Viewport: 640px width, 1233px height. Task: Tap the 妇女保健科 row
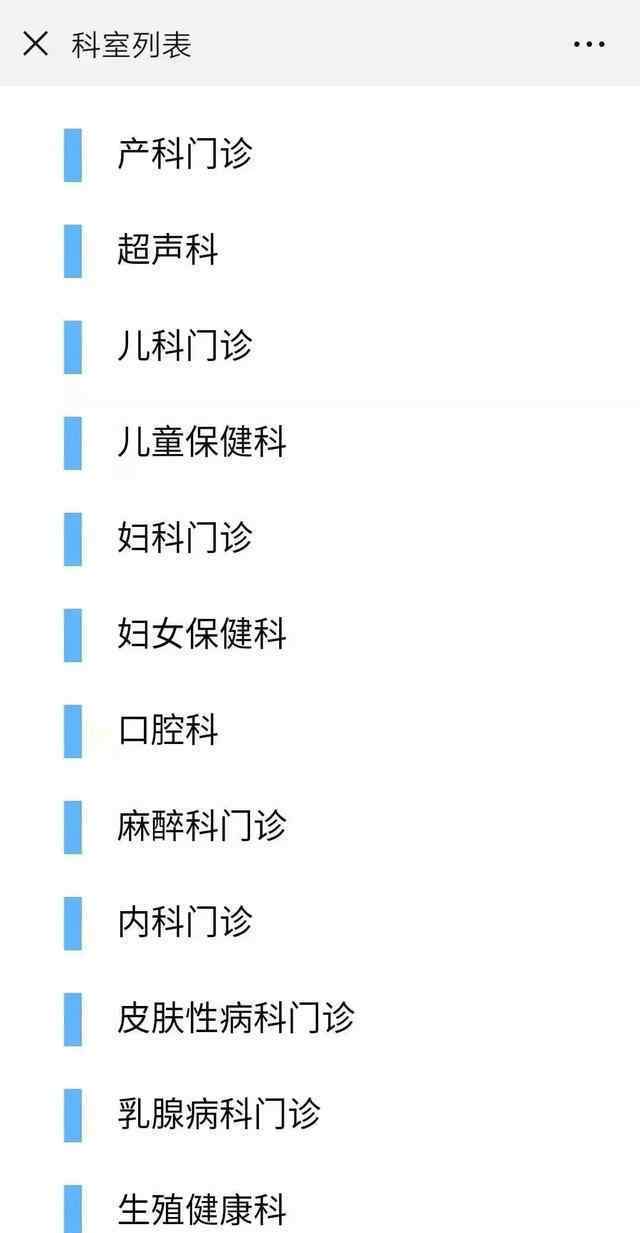coord(320,634)
